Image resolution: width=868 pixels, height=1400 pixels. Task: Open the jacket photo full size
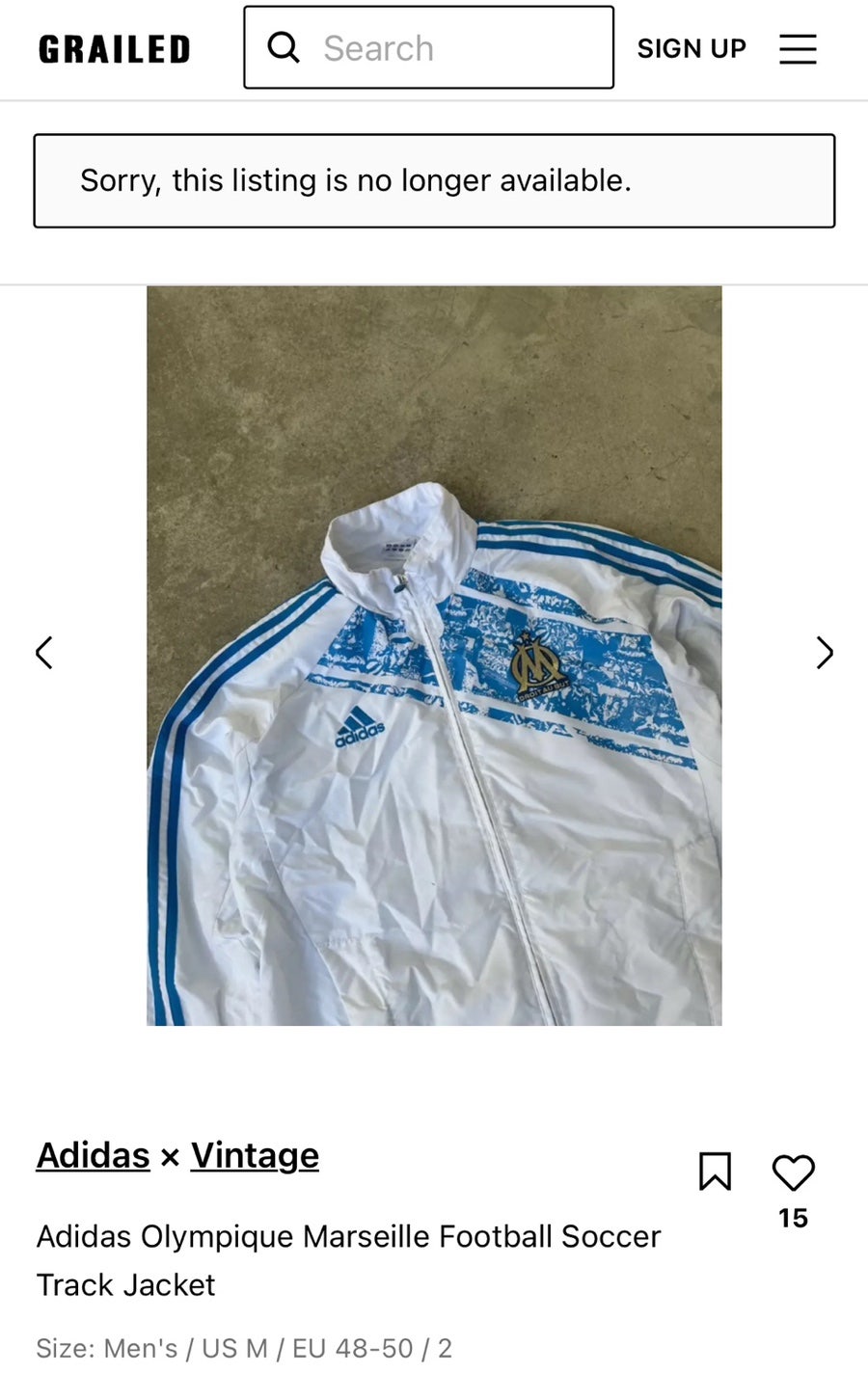pos(434,656)
